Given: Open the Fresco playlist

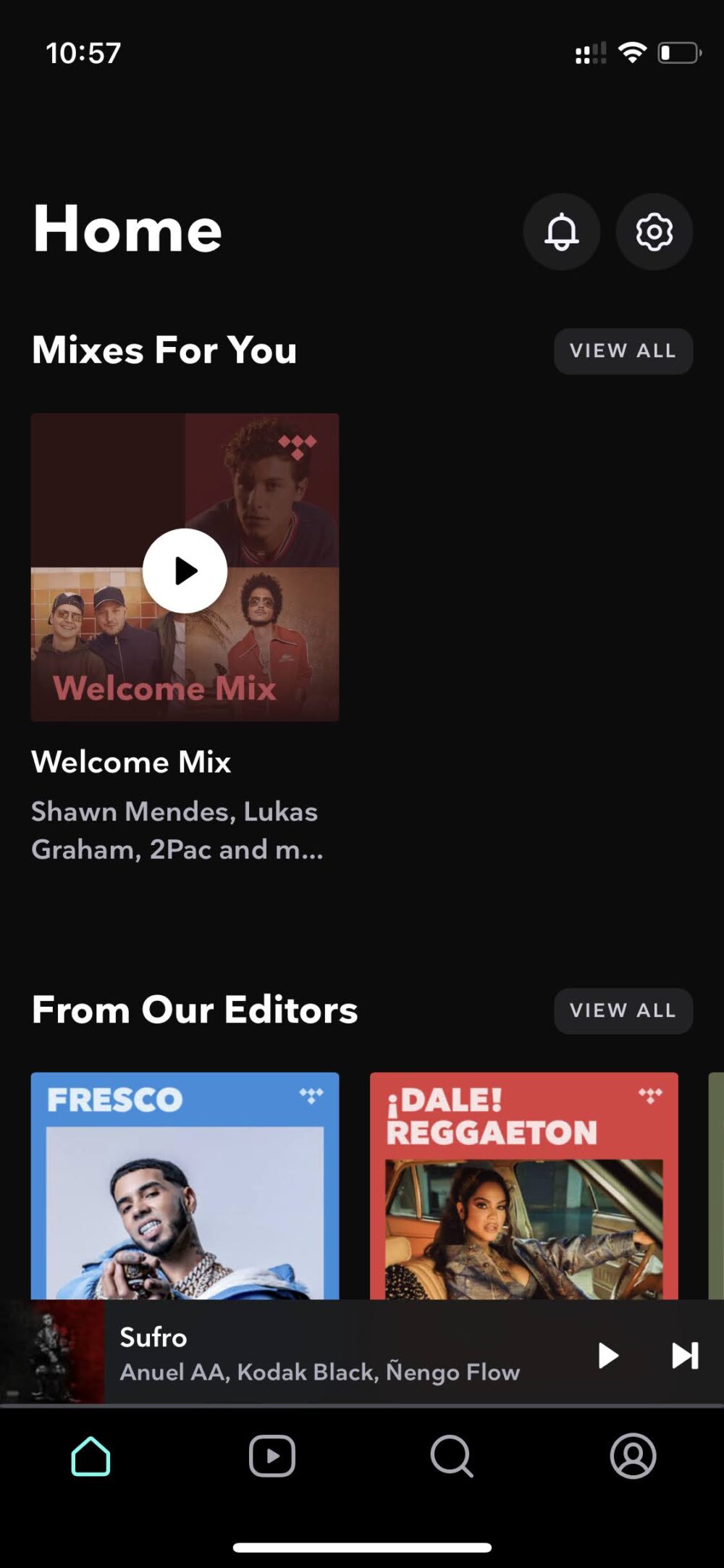Looking at the screenshot, I should [x=185, y=1188].
